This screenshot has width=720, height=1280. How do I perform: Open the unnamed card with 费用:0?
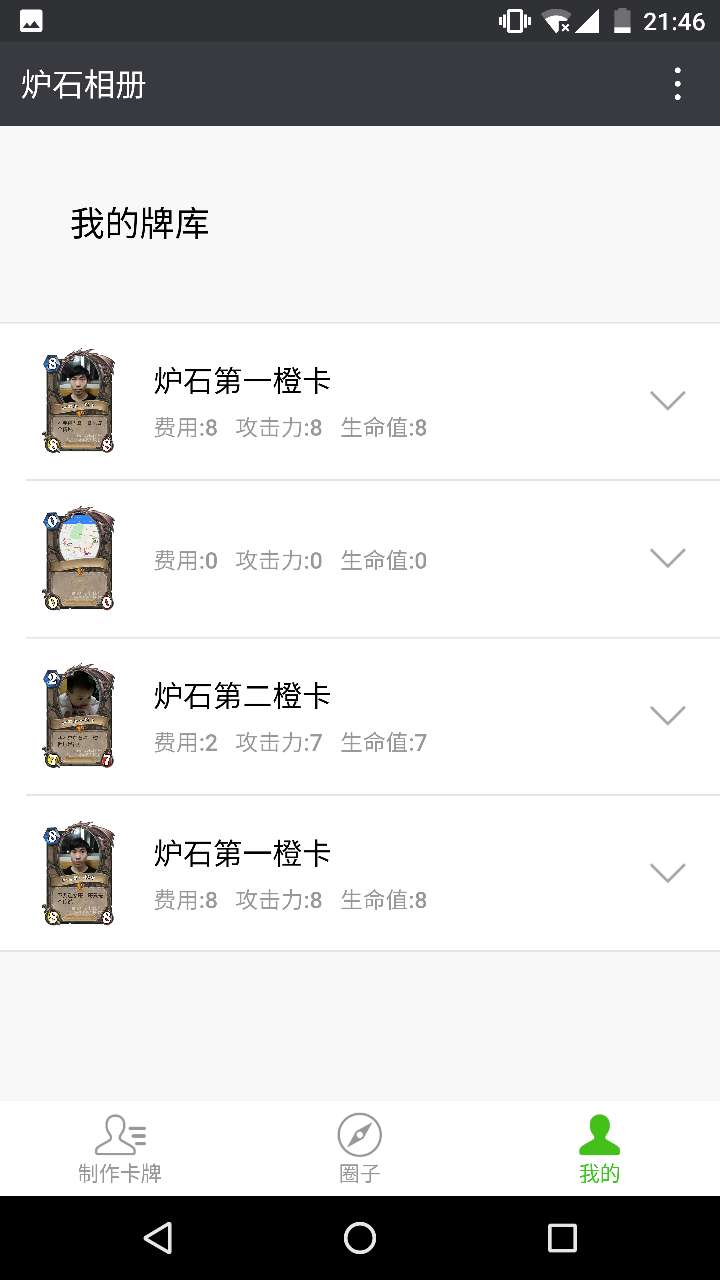point(290,559)
